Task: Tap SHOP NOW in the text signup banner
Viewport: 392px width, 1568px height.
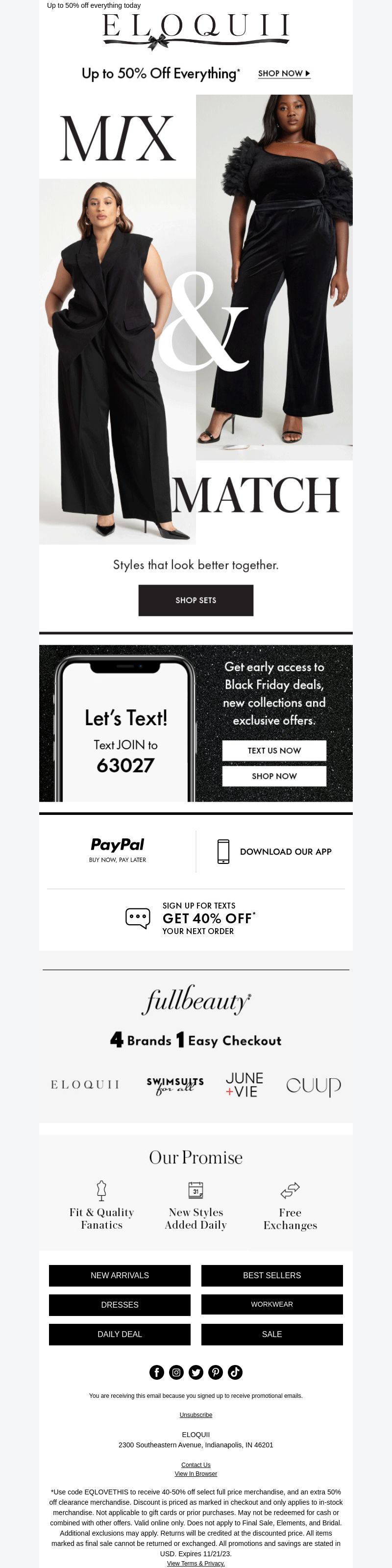Action: (274, 776)
